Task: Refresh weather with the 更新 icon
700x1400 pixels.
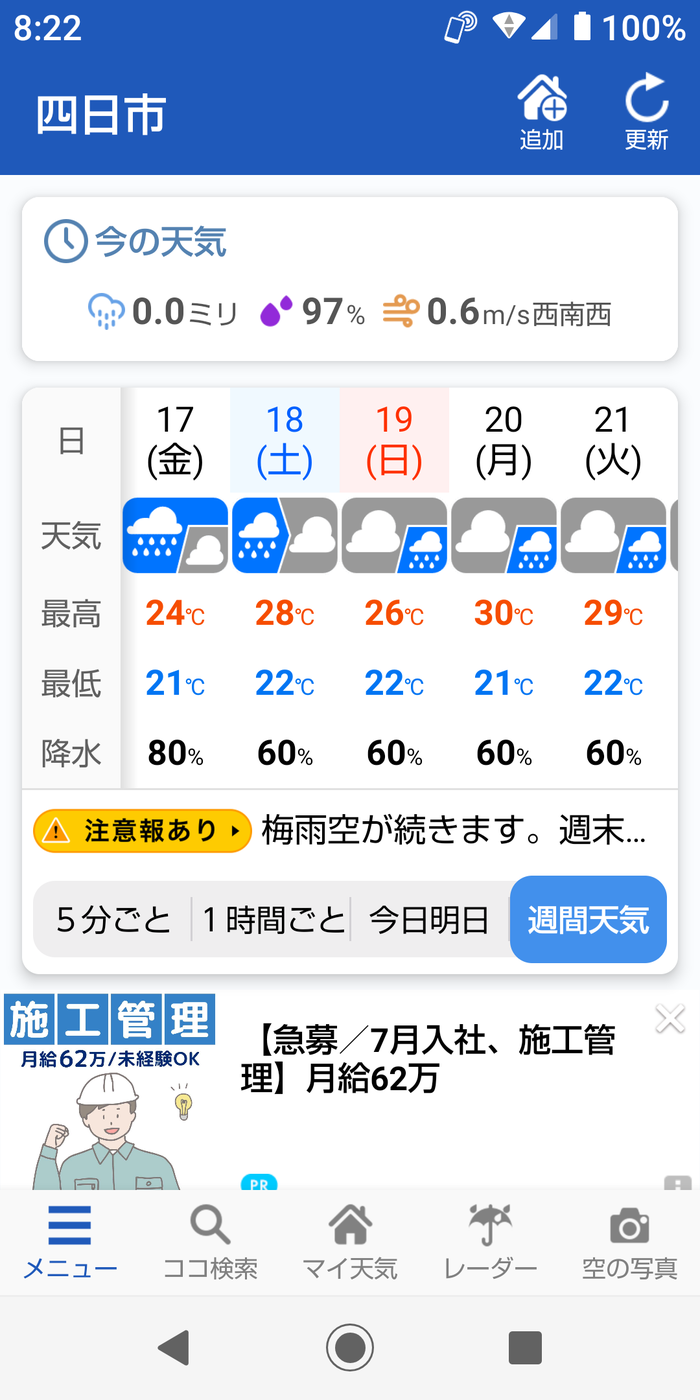Action: [x=646, y=113]
